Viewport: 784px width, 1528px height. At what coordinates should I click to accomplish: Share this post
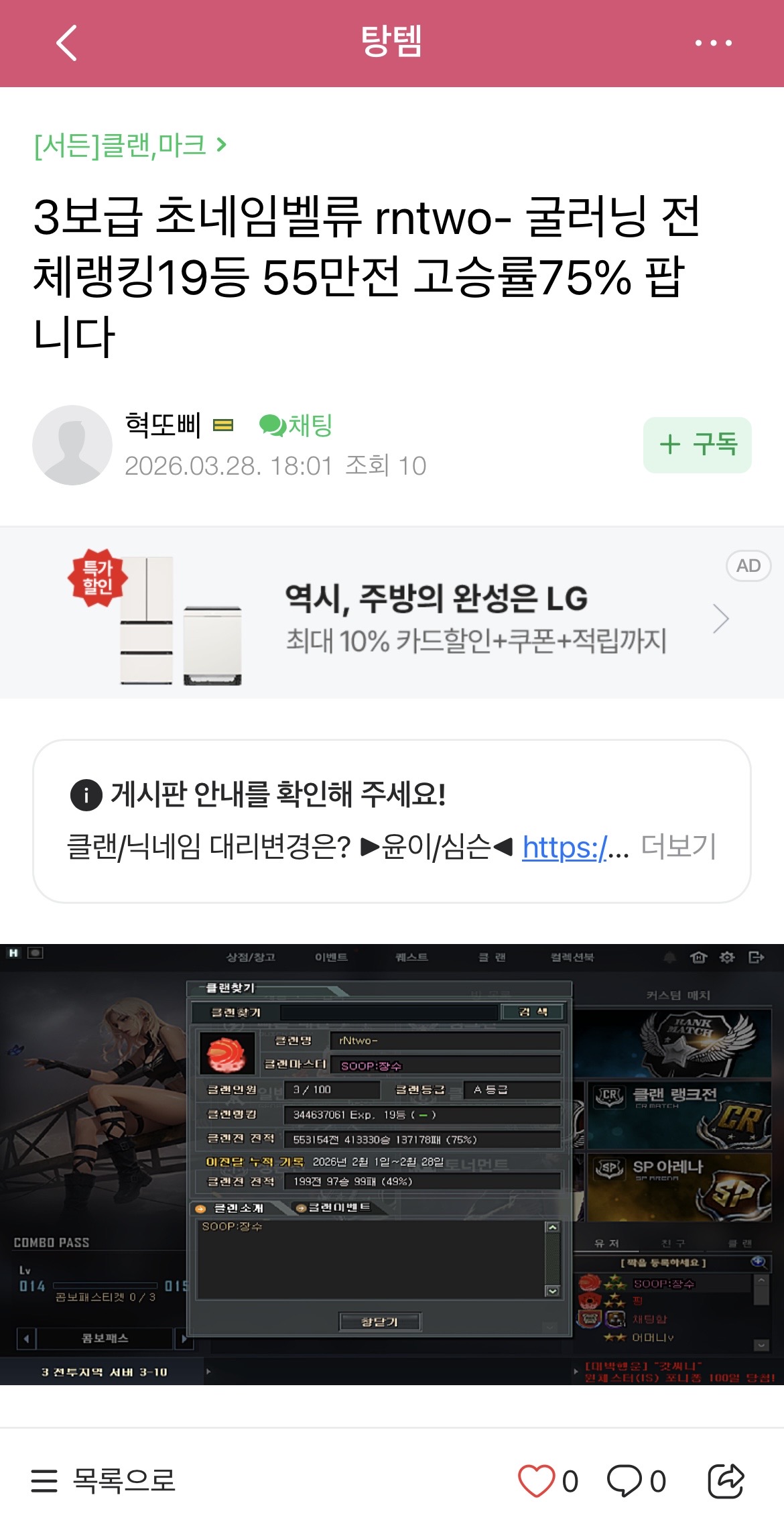[x=726, y=1480]
